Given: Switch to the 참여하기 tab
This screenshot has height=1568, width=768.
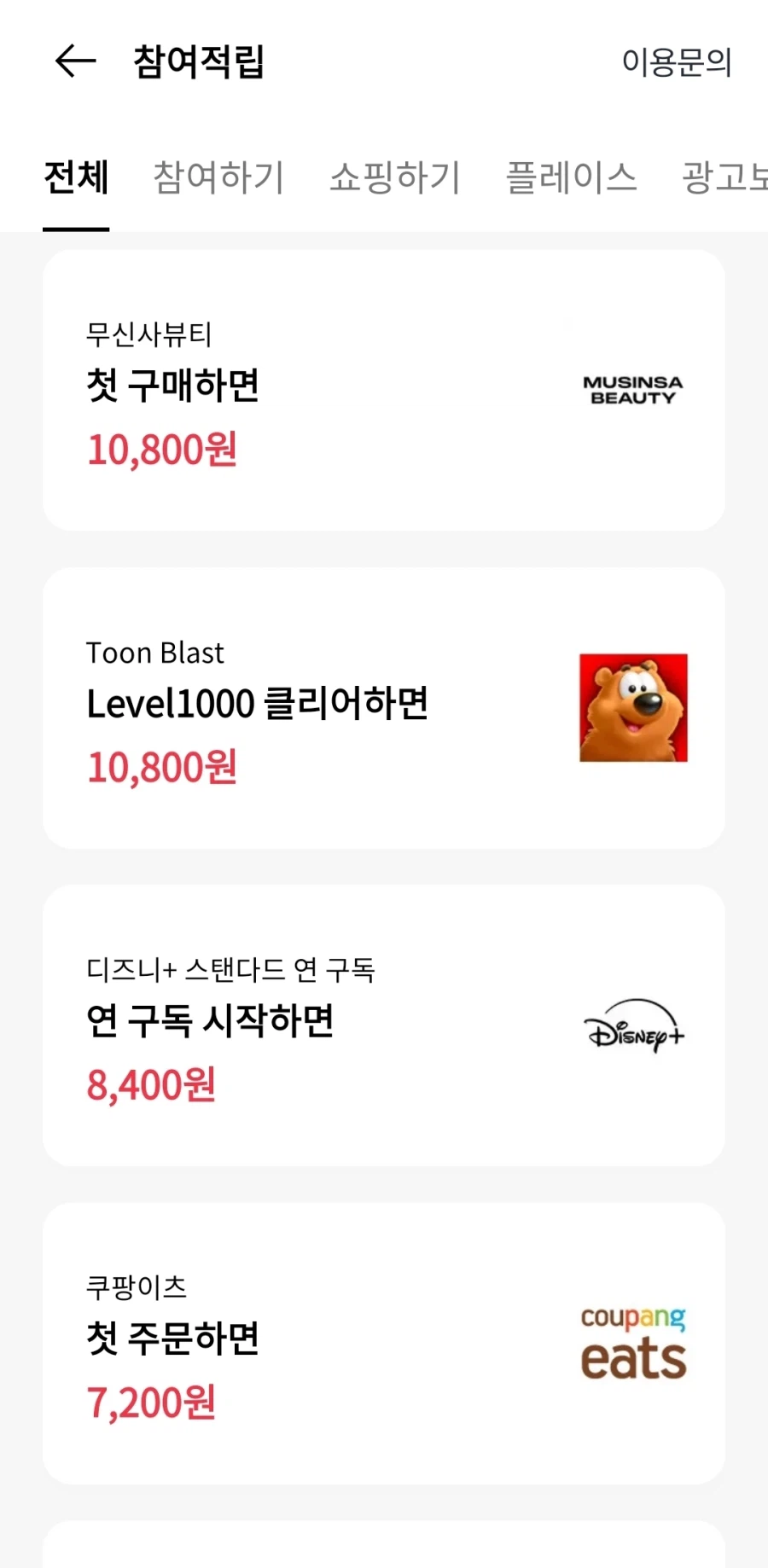Looking at the screenshot, I should (218, 177).
